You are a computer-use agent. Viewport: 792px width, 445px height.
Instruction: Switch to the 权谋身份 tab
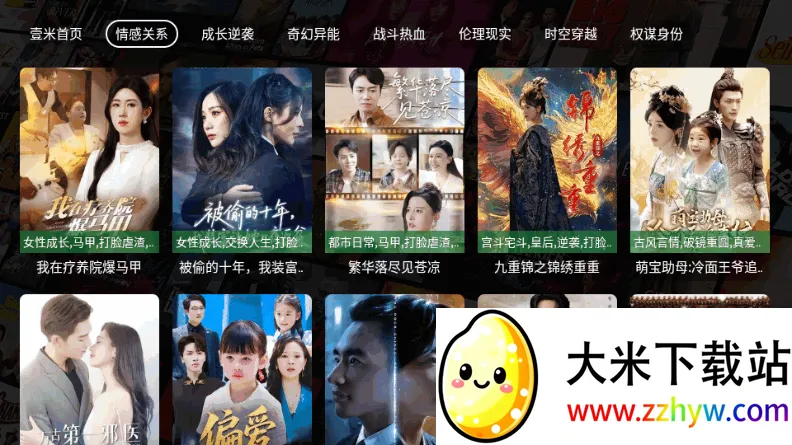(657, 34)
